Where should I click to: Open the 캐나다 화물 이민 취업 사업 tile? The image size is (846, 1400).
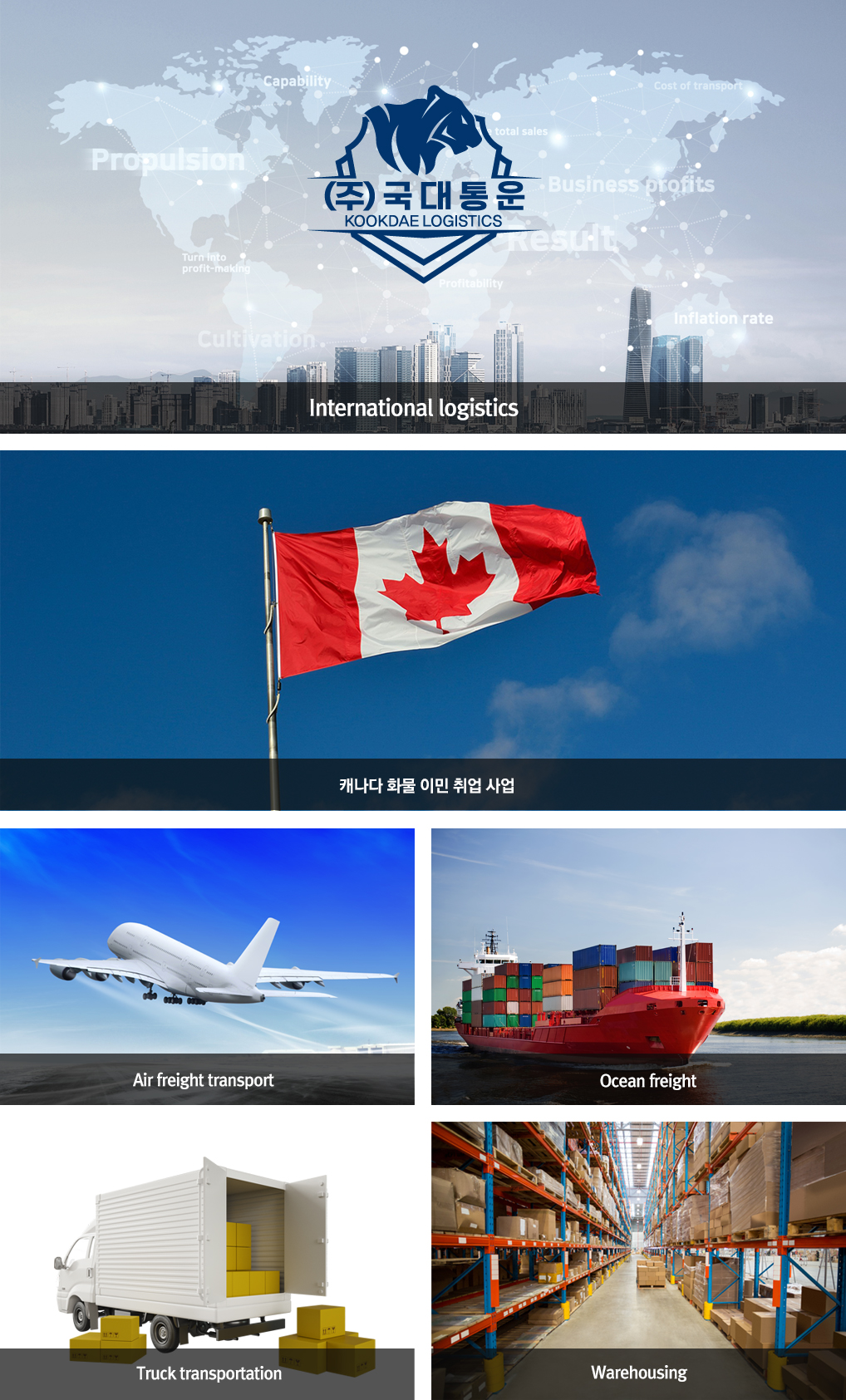click(x=422, y=630)
